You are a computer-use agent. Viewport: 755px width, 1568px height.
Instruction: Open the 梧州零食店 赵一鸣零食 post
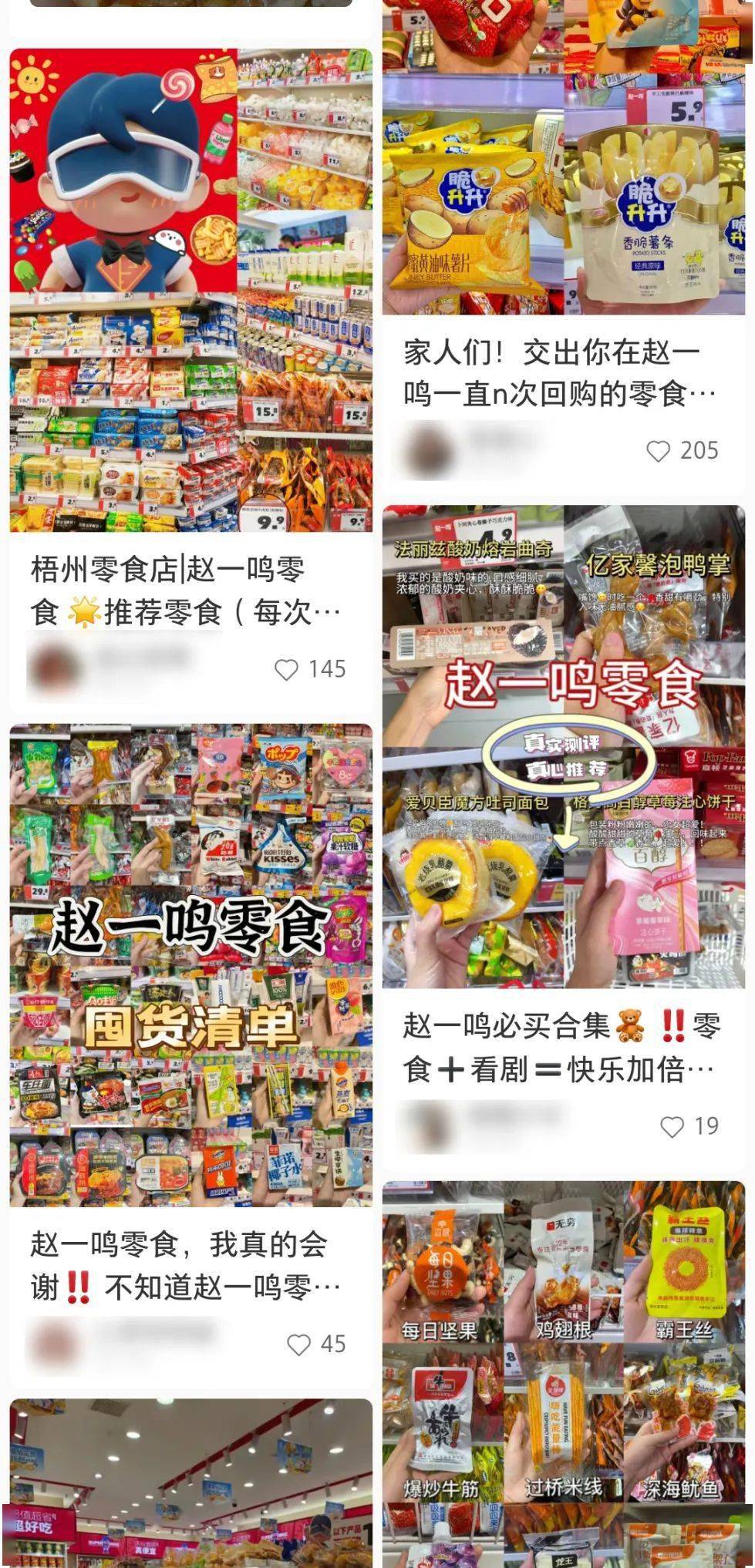coord(190,290)
